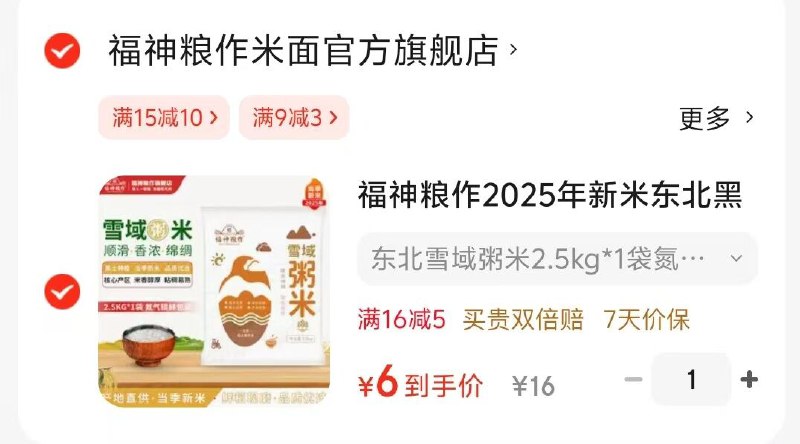Uncheck the 福神粮作米面官方旗舰店 store checkbox
The width and height of the screenshot is (800, 444).
[62, 50]
